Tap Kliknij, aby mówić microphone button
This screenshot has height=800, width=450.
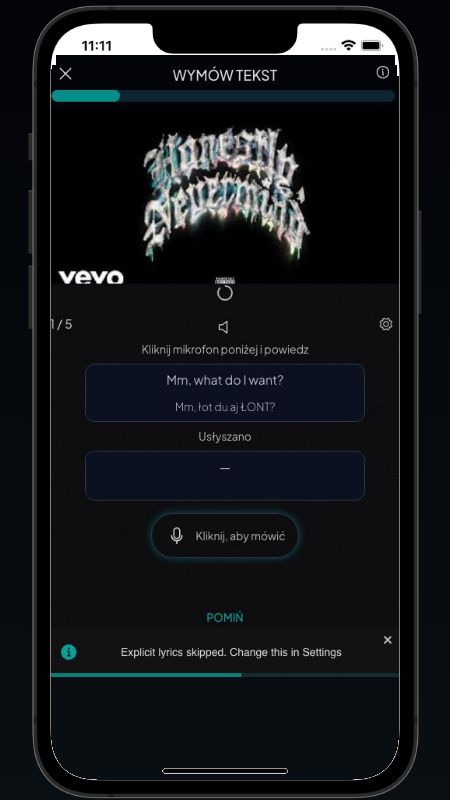click(225, 536)
